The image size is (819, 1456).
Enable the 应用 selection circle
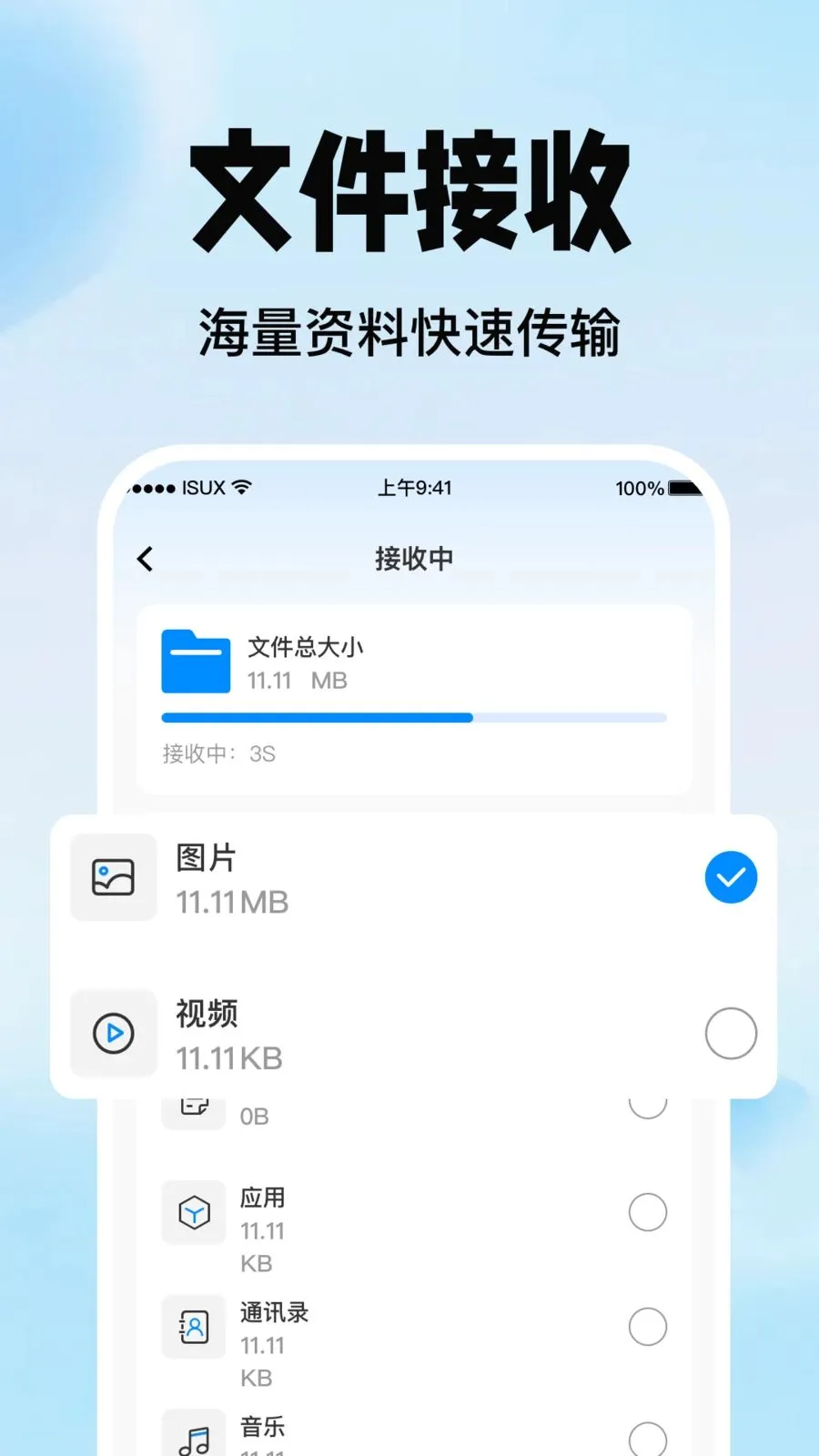point(647,1212)
